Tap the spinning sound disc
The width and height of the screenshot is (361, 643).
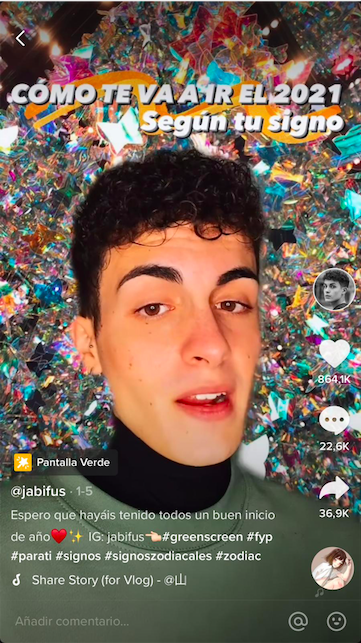click(332, 568)
